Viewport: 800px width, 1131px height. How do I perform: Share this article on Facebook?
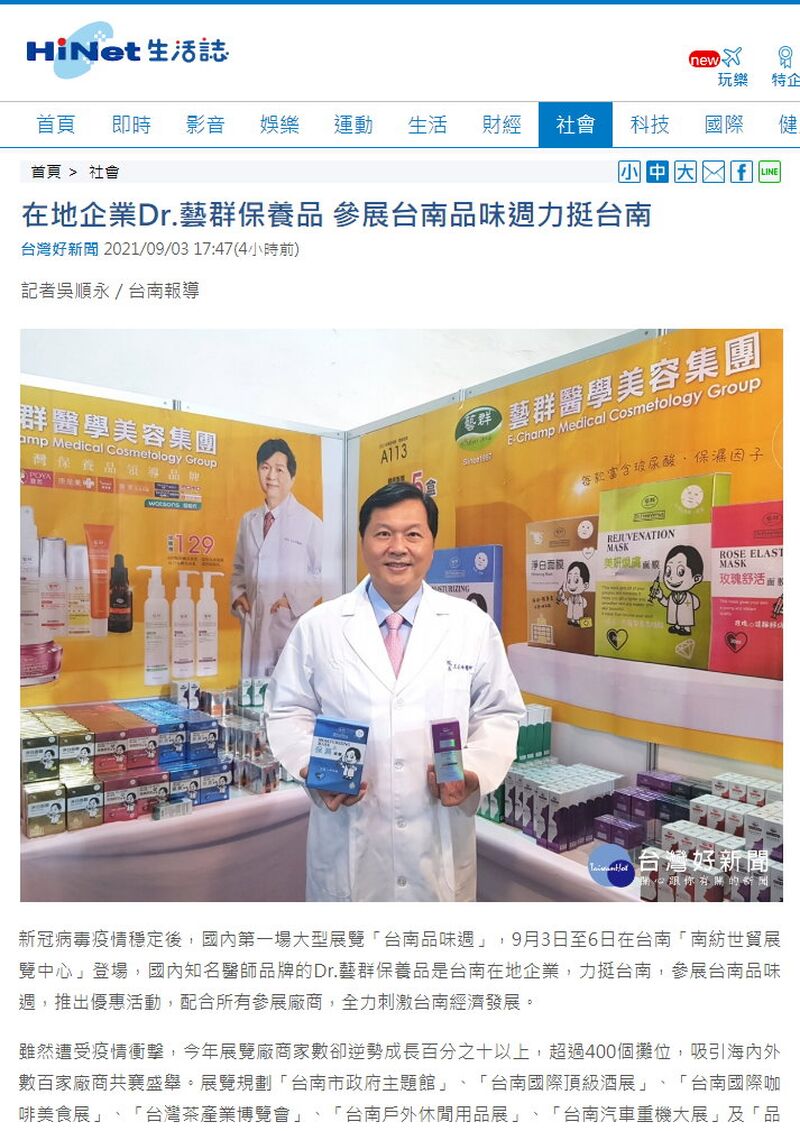pyautogui.click(x=741, y=172)
